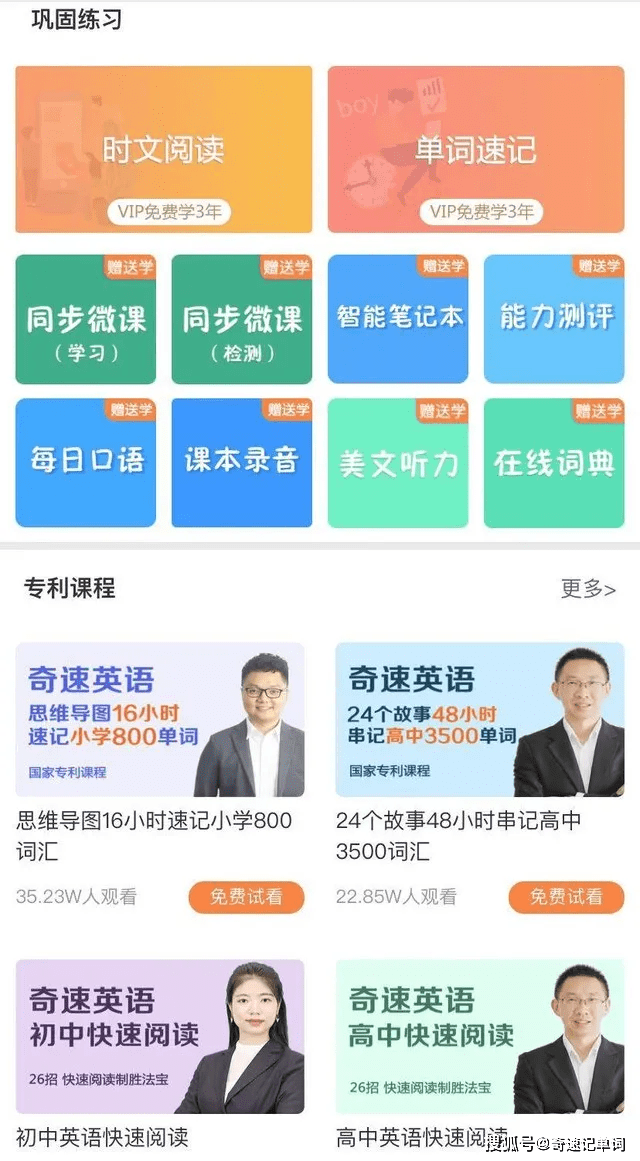
Task: Tap 免费试看 for the 小学800词汇 course
Action: coord(247,897)
